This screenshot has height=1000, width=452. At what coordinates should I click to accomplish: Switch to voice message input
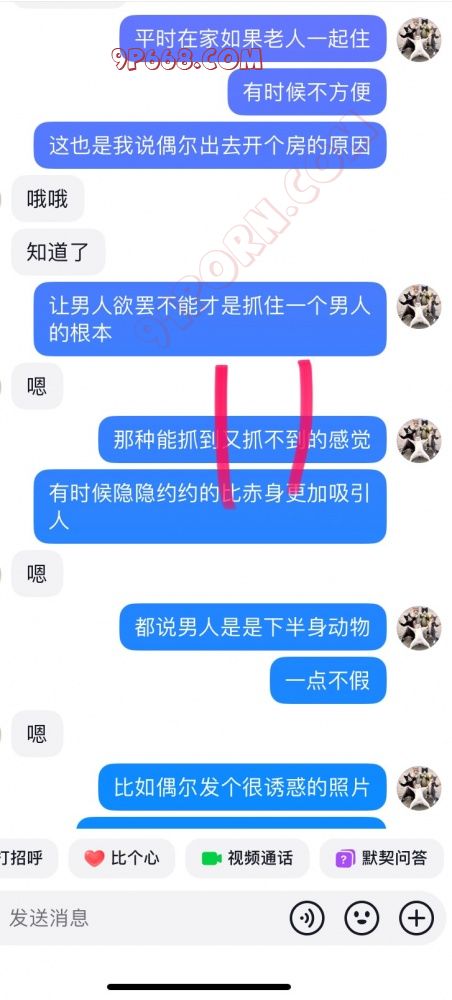tap(307, 918)
